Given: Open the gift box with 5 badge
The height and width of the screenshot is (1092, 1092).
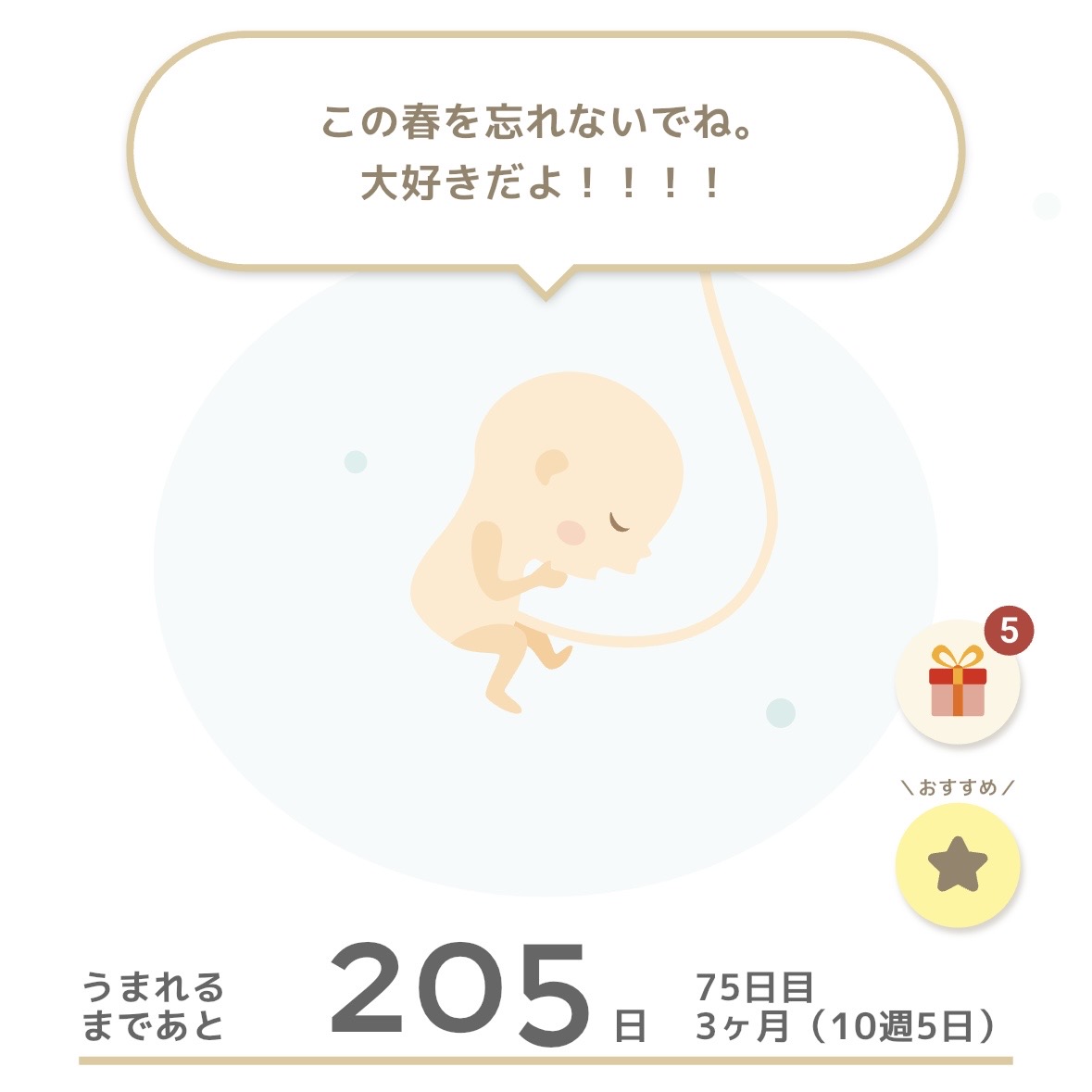Looking at the screenshot, I should [x=958, y=683].
